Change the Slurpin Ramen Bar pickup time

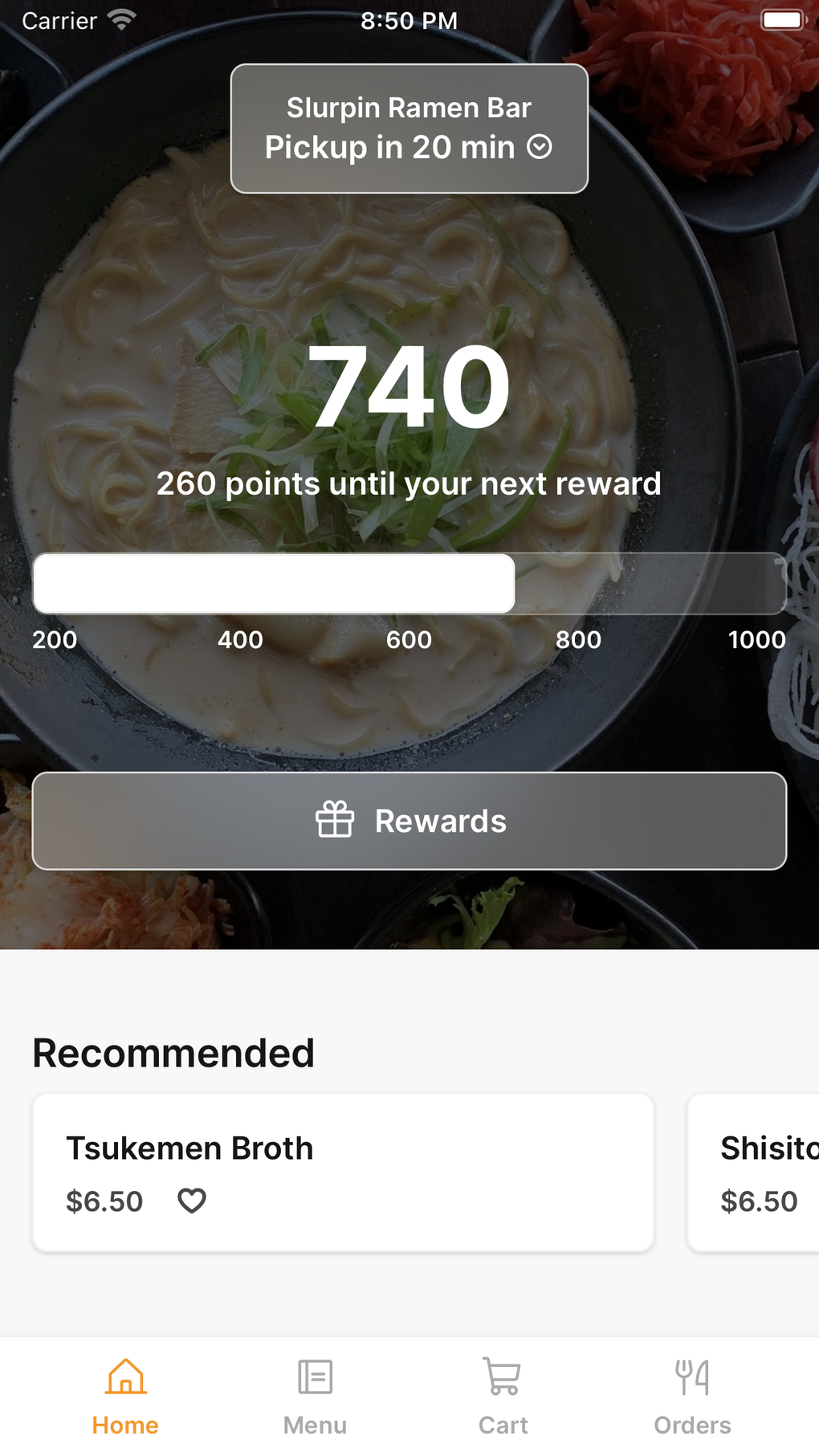pos(409,129)
